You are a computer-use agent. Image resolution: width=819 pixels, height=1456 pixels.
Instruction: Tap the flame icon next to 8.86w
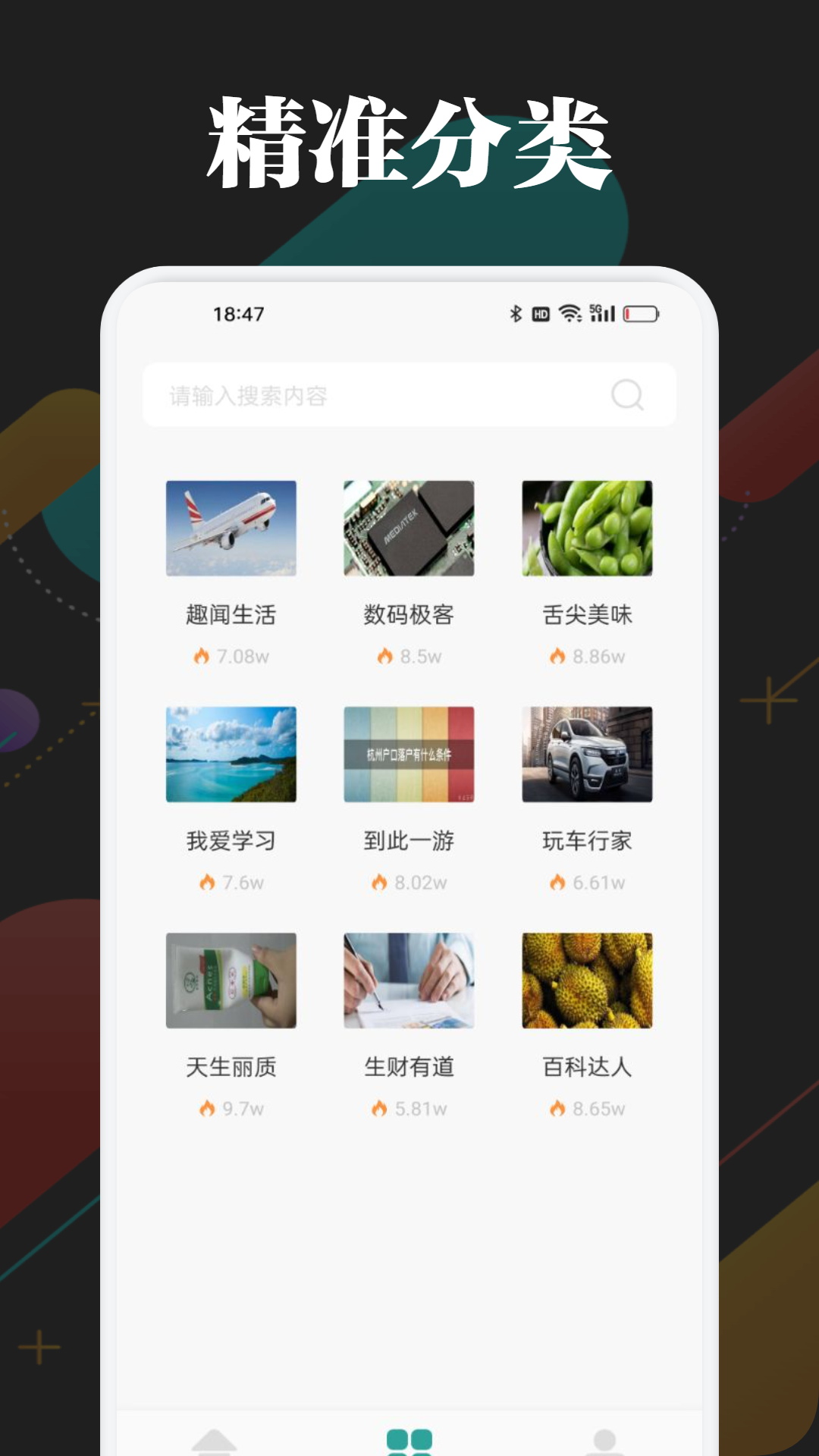tap(556, 657)
